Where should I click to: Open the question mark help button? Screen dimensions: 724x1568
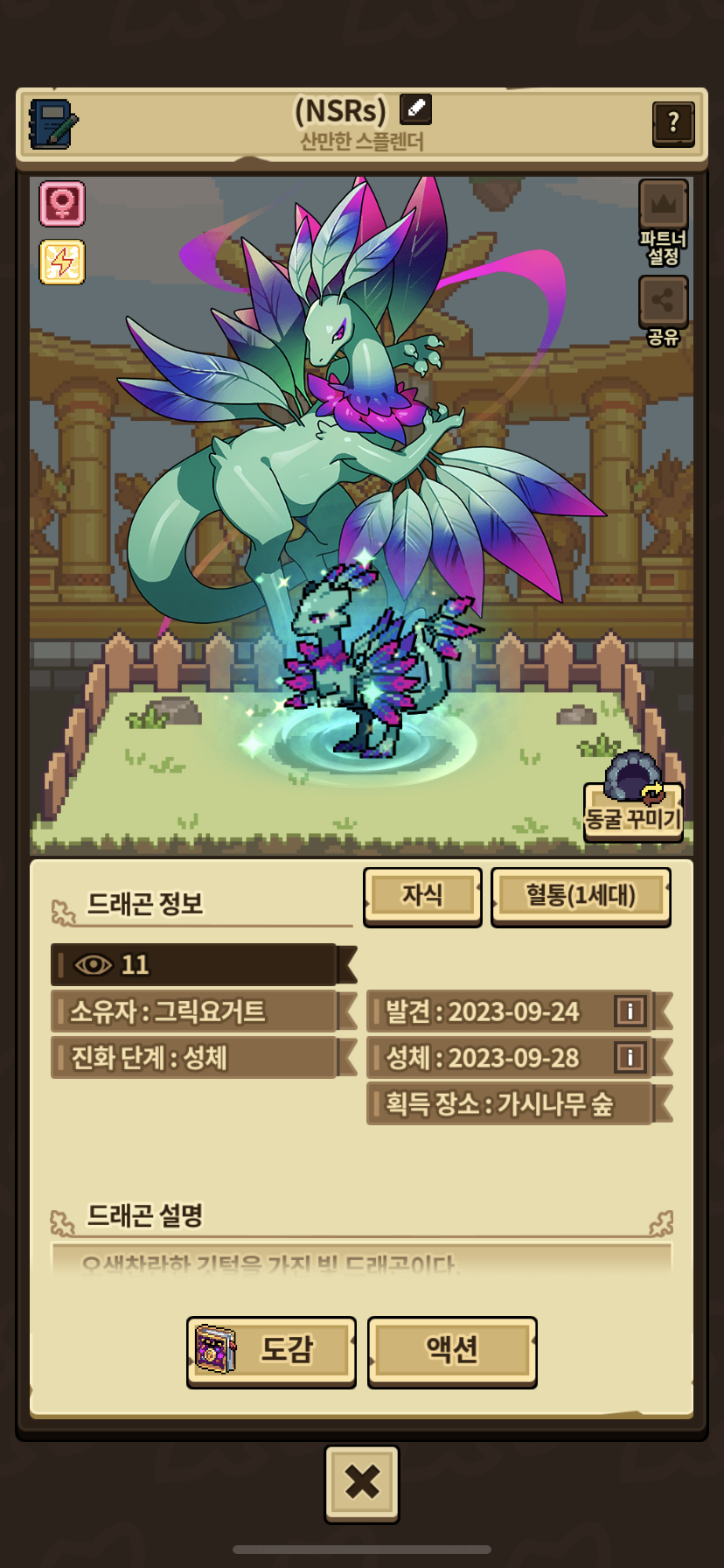(672, 123)
